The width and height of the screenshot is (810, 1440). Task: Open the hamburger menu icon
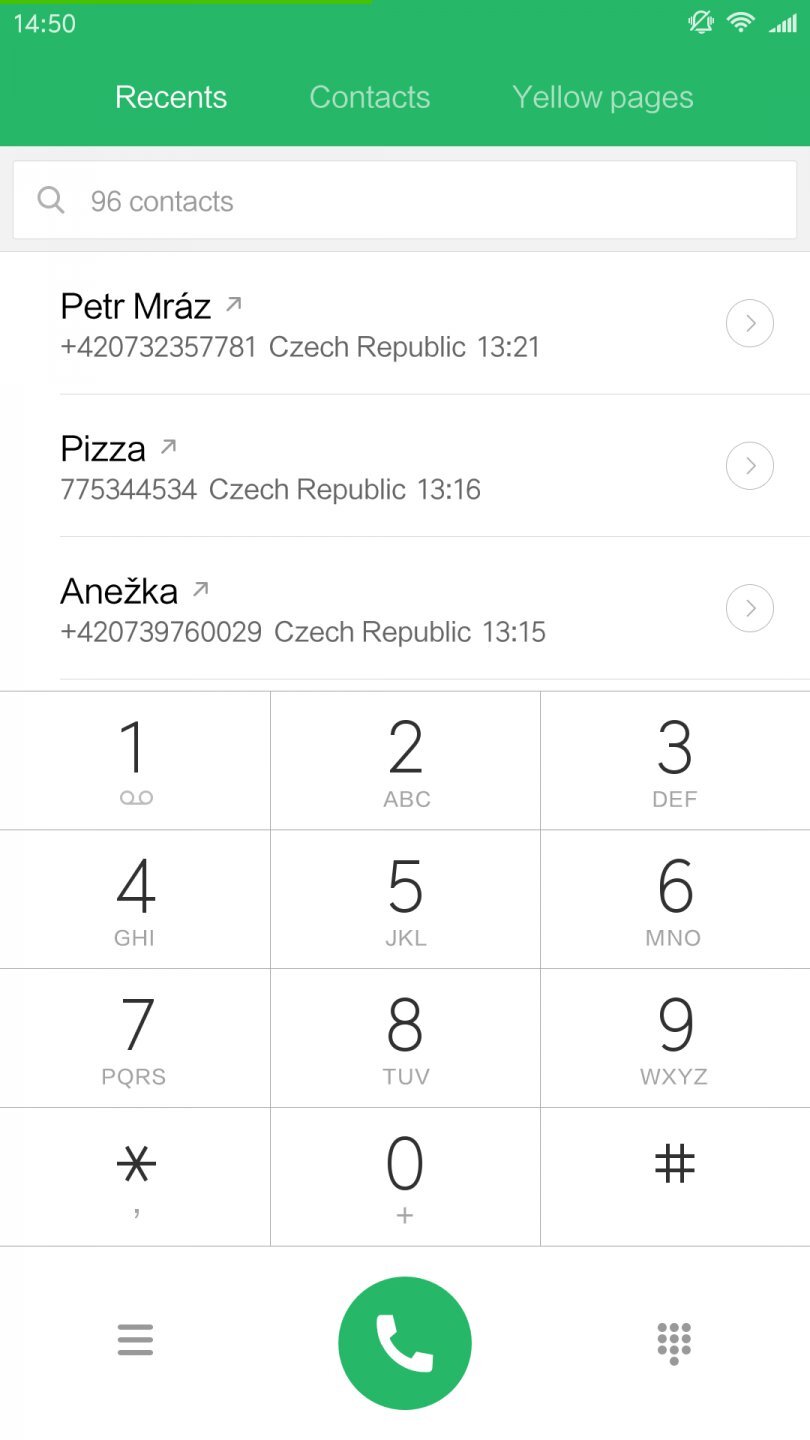coord(135,1340)
